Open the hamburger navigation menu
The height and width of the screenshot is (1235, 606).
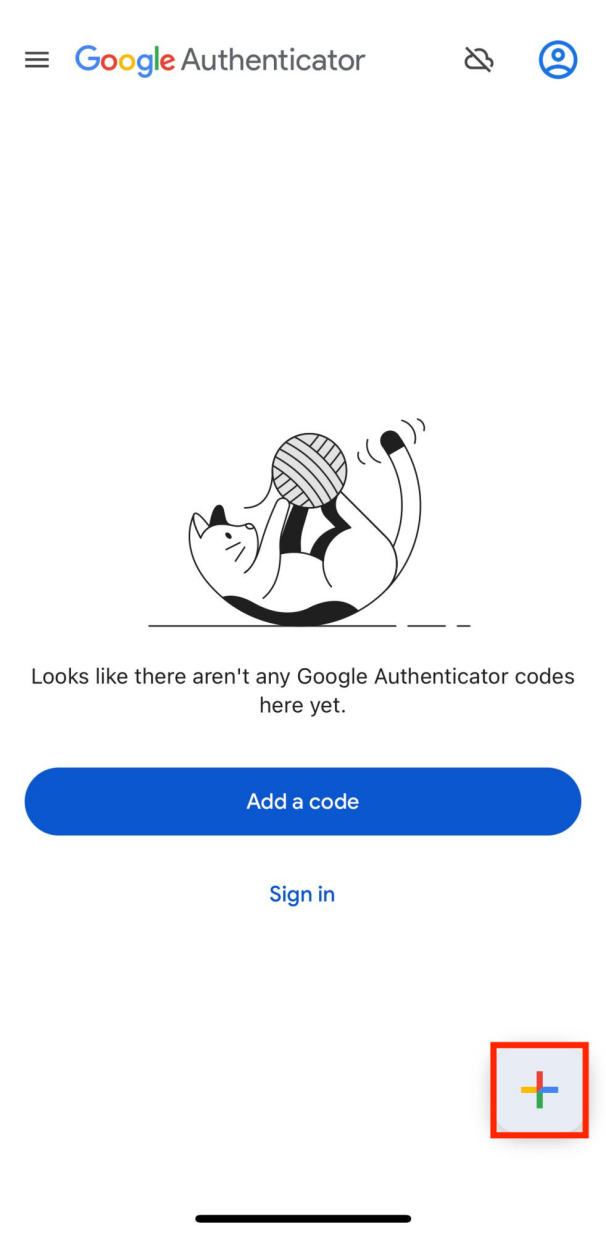point(37,60)
